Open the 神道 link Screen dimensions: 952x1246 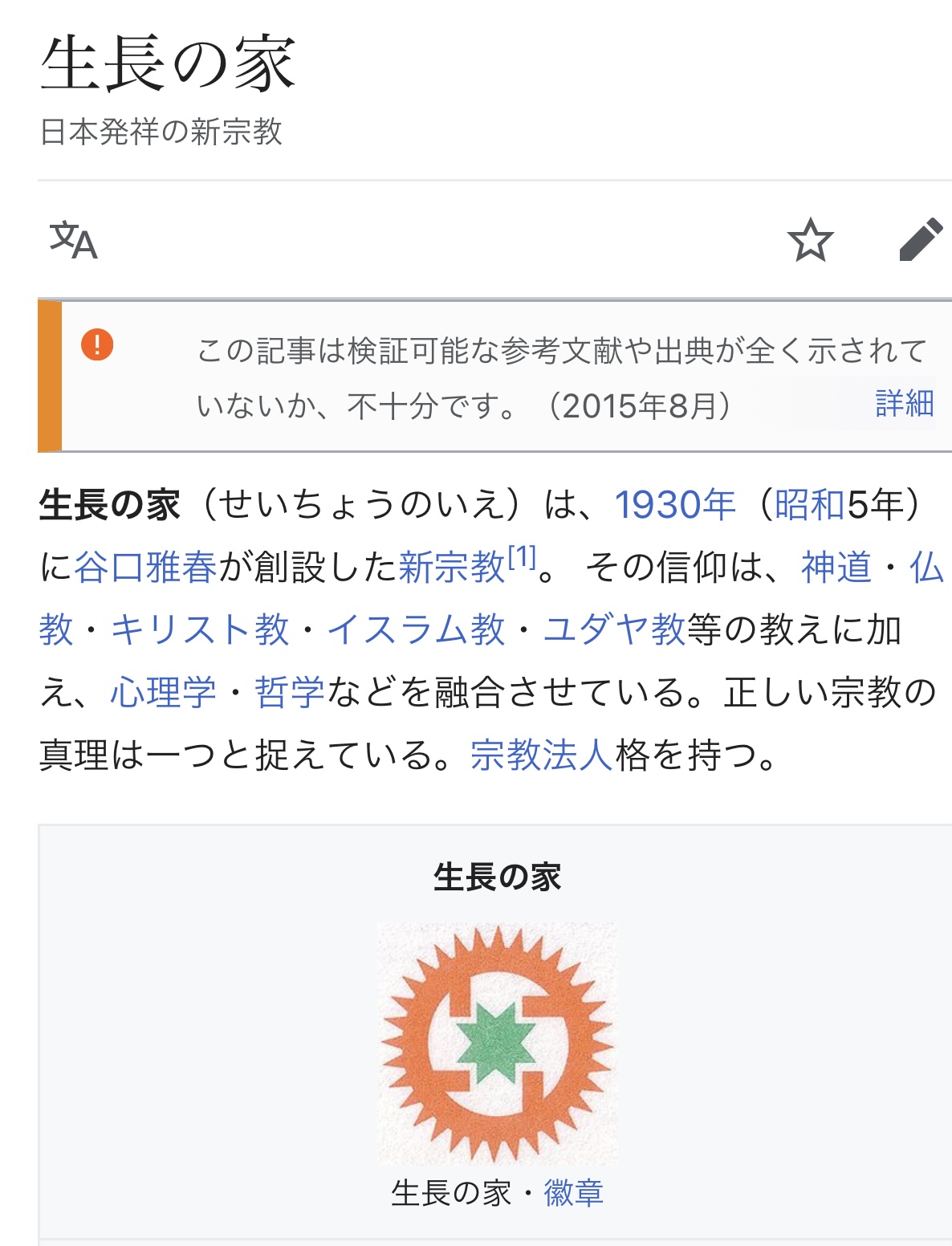pos(836,568)
